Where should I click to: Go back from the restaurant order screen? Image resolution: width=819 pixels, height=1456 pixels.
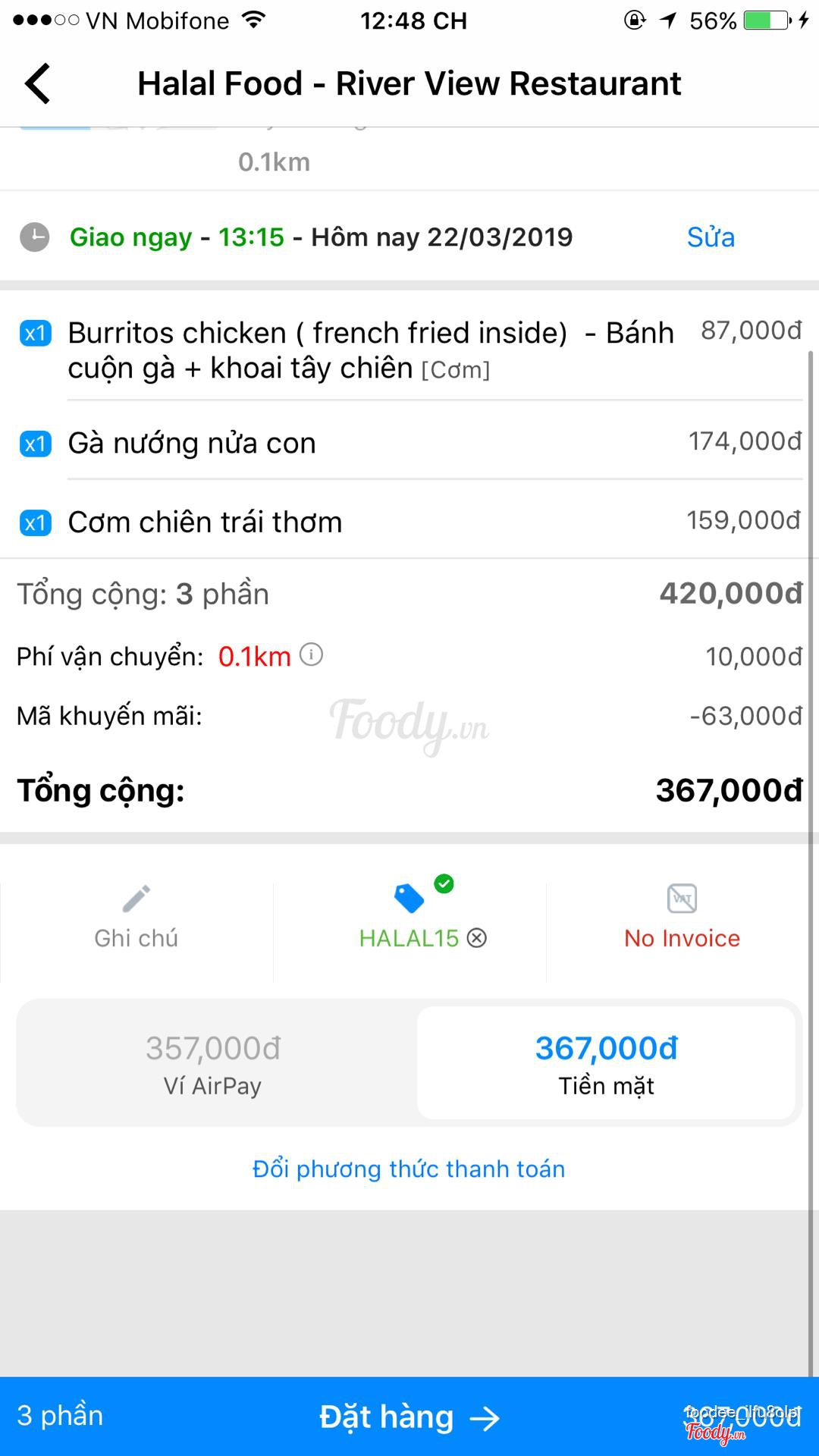point(38,83)
